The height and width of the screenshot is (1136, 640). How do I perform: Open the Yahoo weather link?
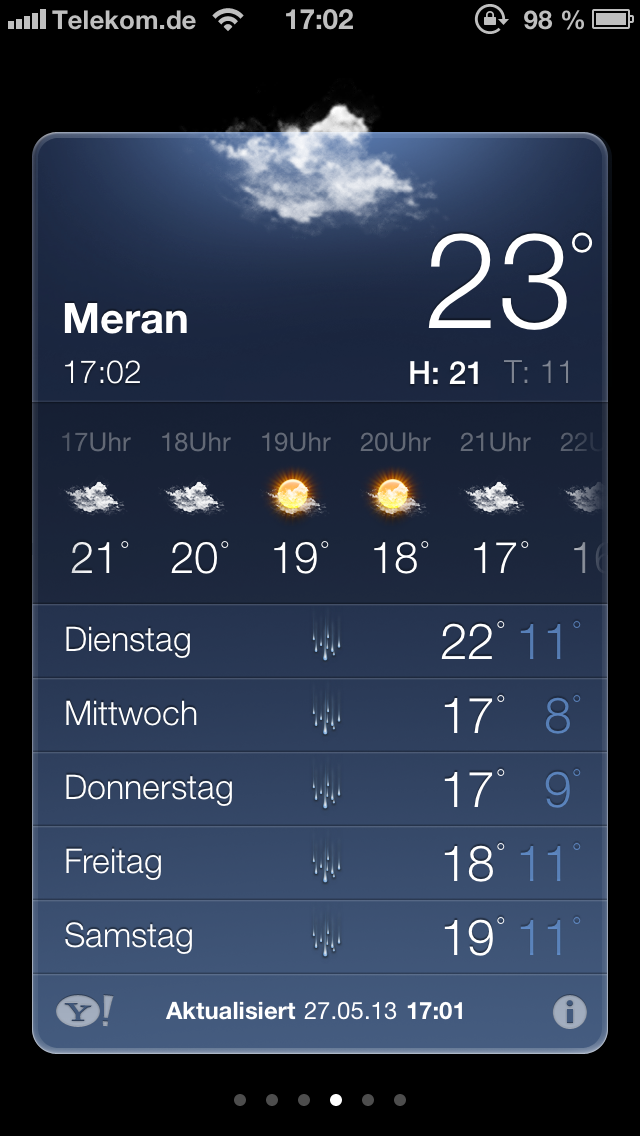(x=85, y=1011)
